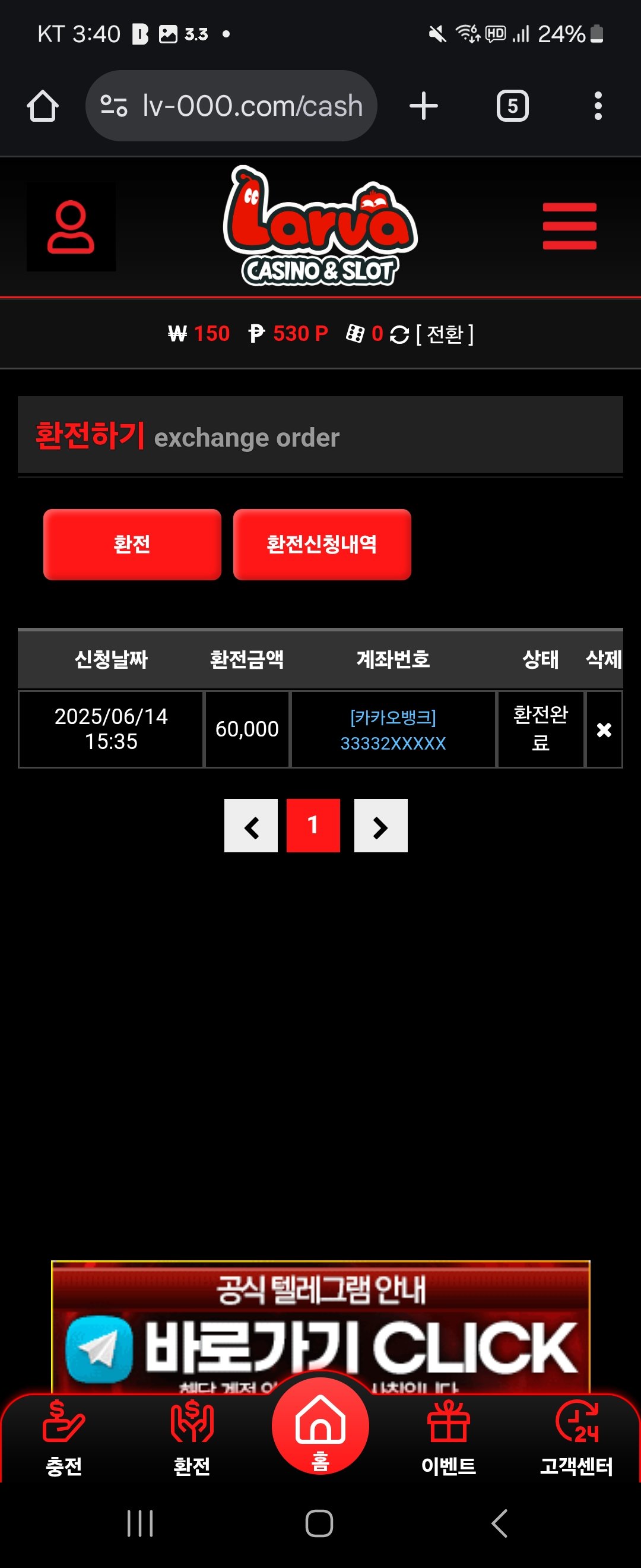Open the user profile icon

point(71,227)
